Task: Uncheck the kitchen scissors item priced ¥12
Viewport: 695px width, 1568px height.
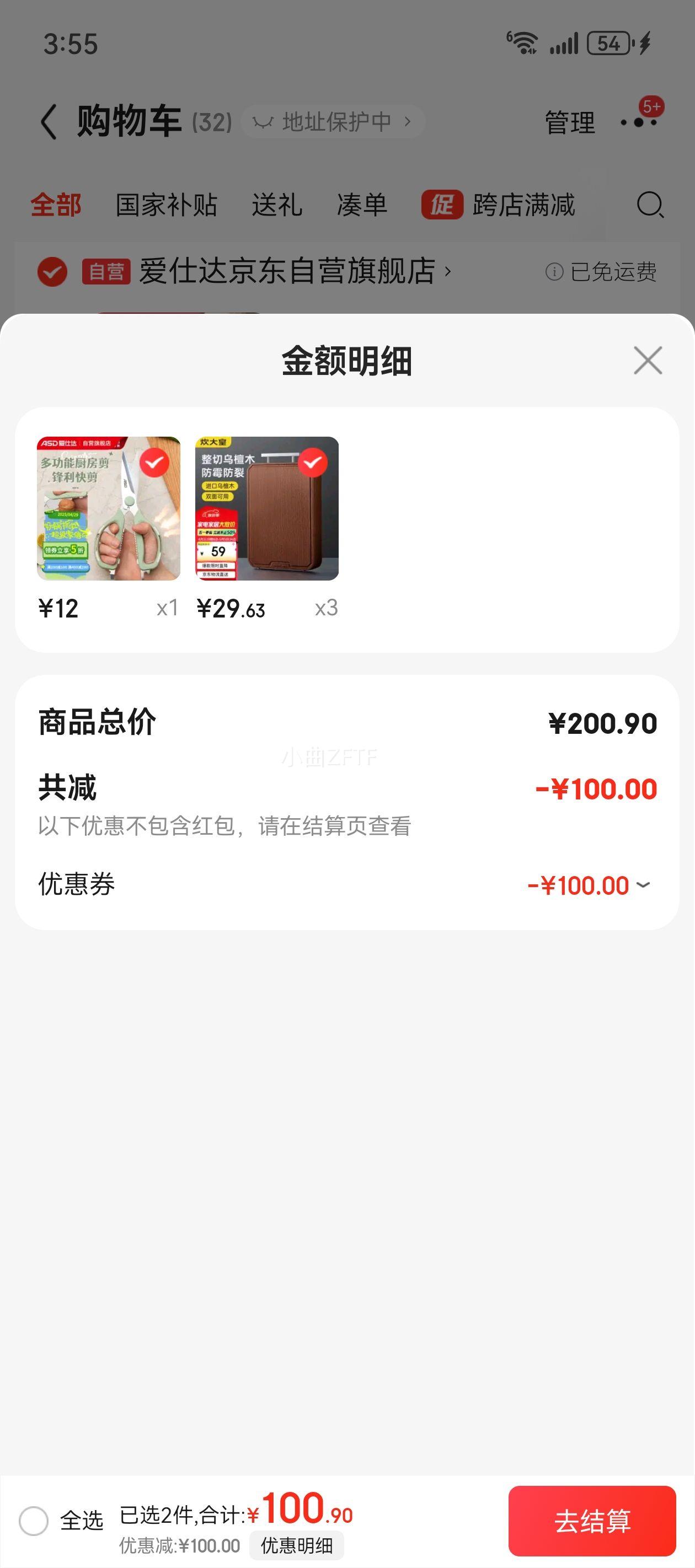Action: coord(154,463)
